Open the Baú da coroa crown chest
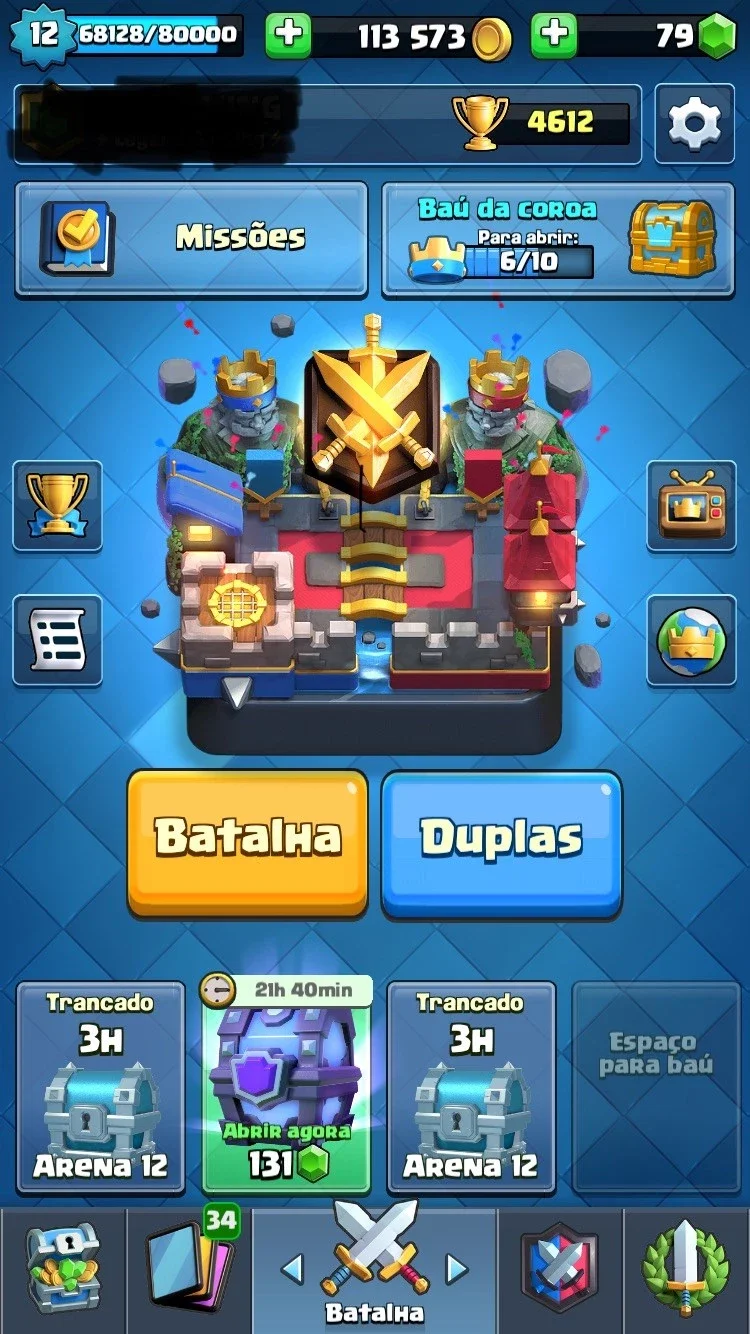Viewport: 750px width, 1334px height. 558,238
